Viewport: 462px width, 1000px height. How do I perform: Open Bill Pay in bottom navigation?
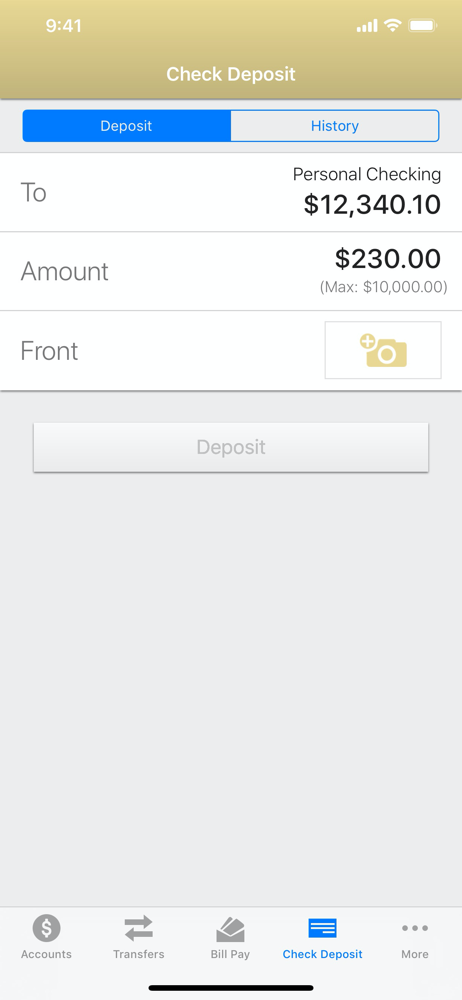230,938
